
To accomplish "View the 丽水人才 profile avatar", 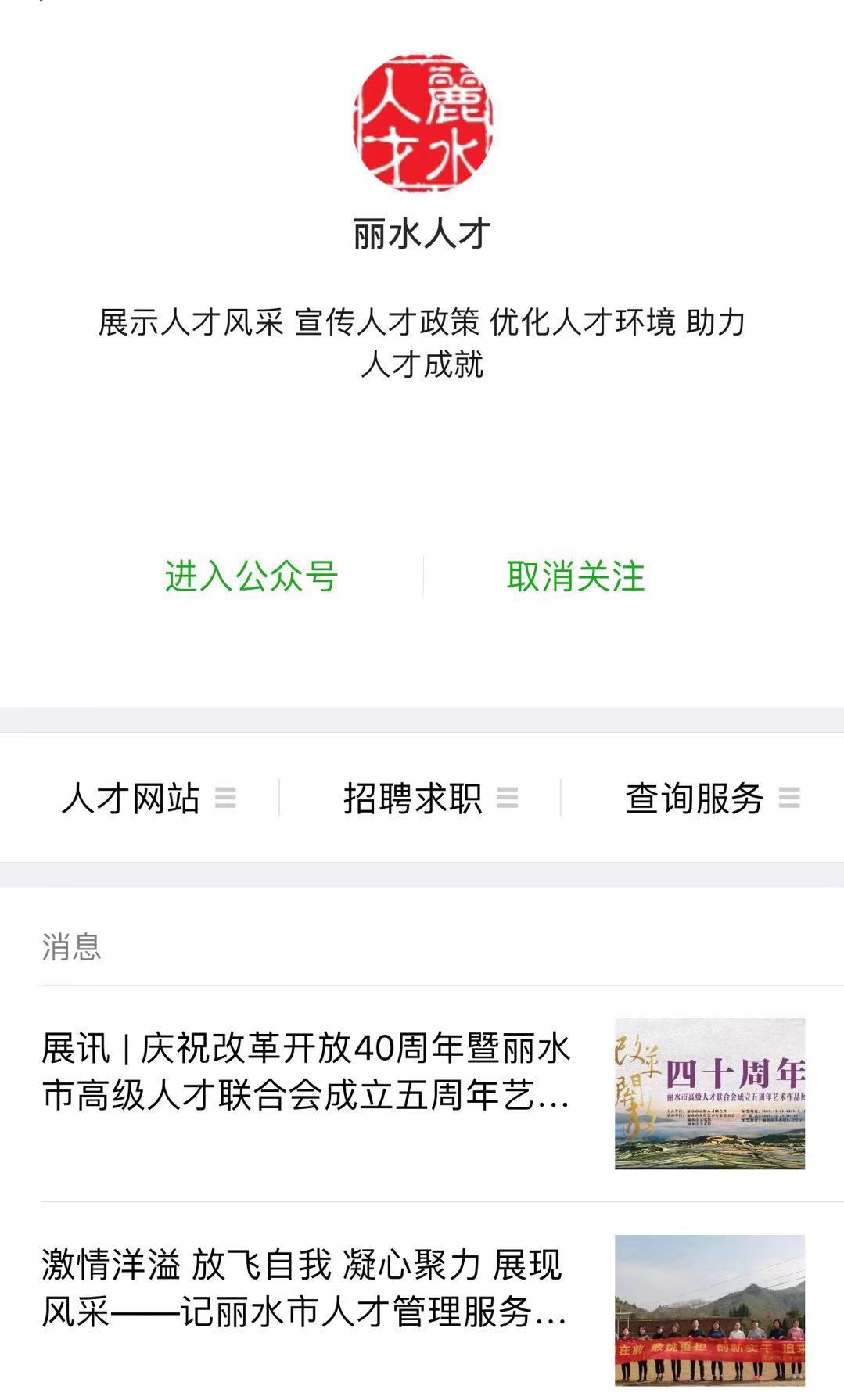I will [x=422, y=122].
